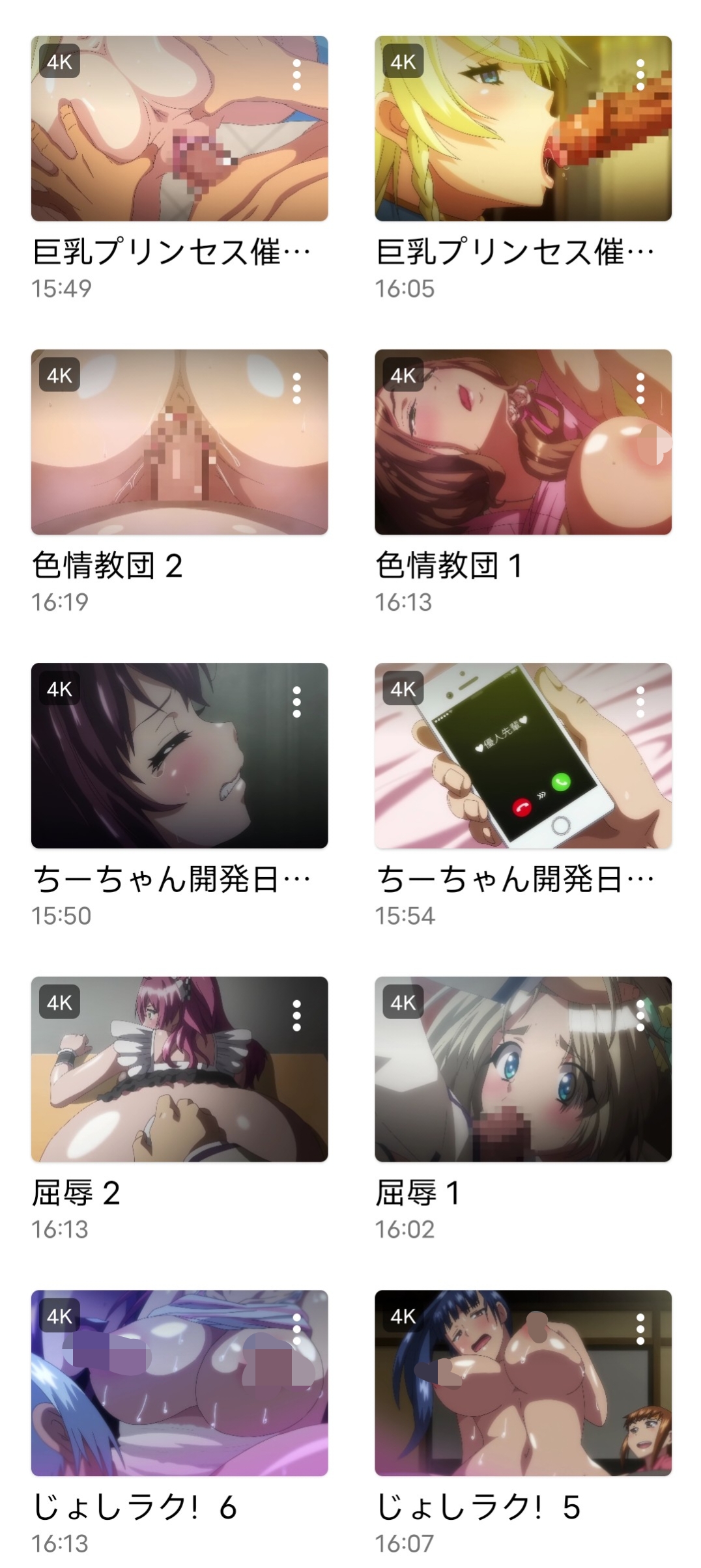Show more options for the 15:54 video
This screenshot has height=1568, width=701.
[x=640, y=702]
